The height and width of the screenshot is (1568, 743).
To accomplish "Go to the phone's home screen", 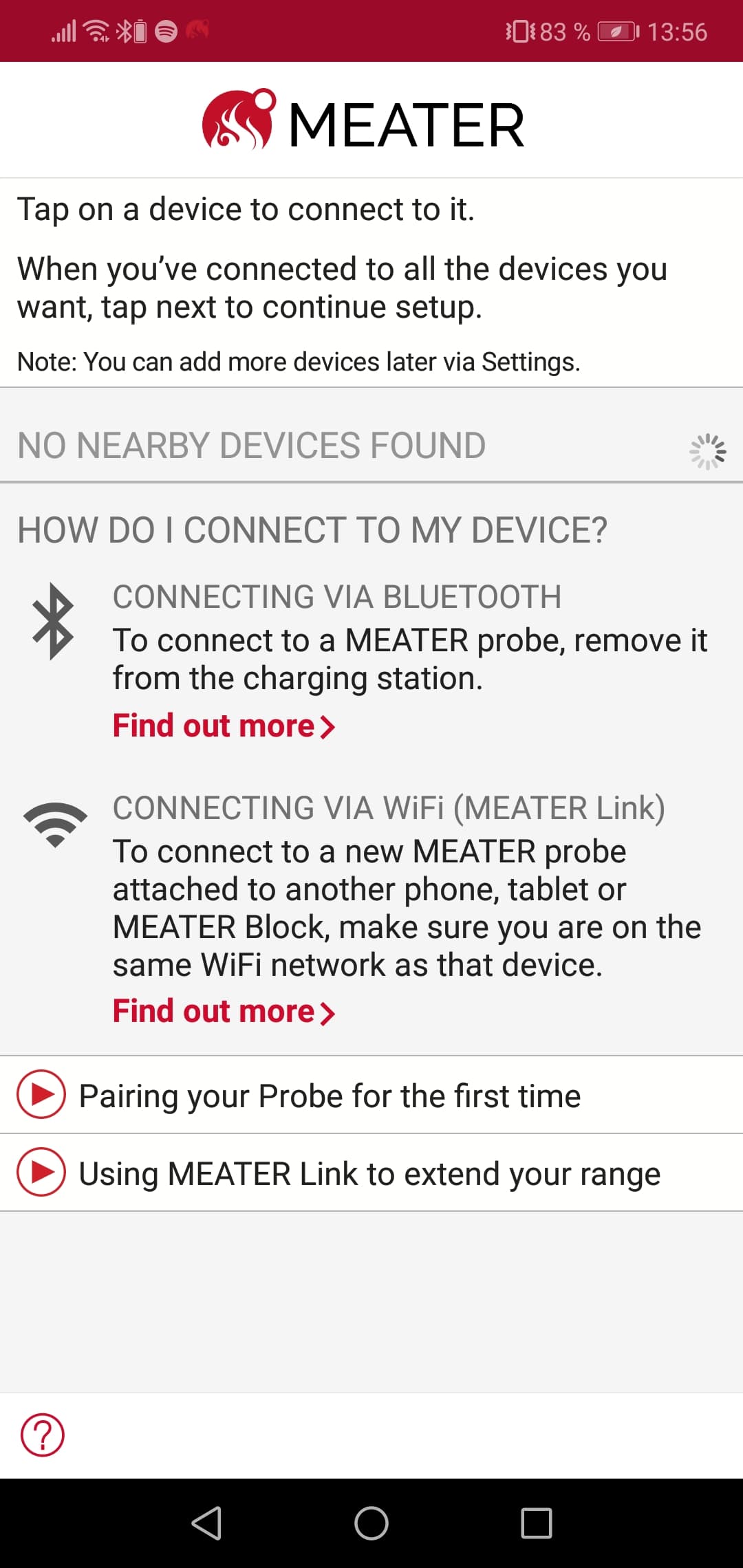I will (x=371, y=1523).
